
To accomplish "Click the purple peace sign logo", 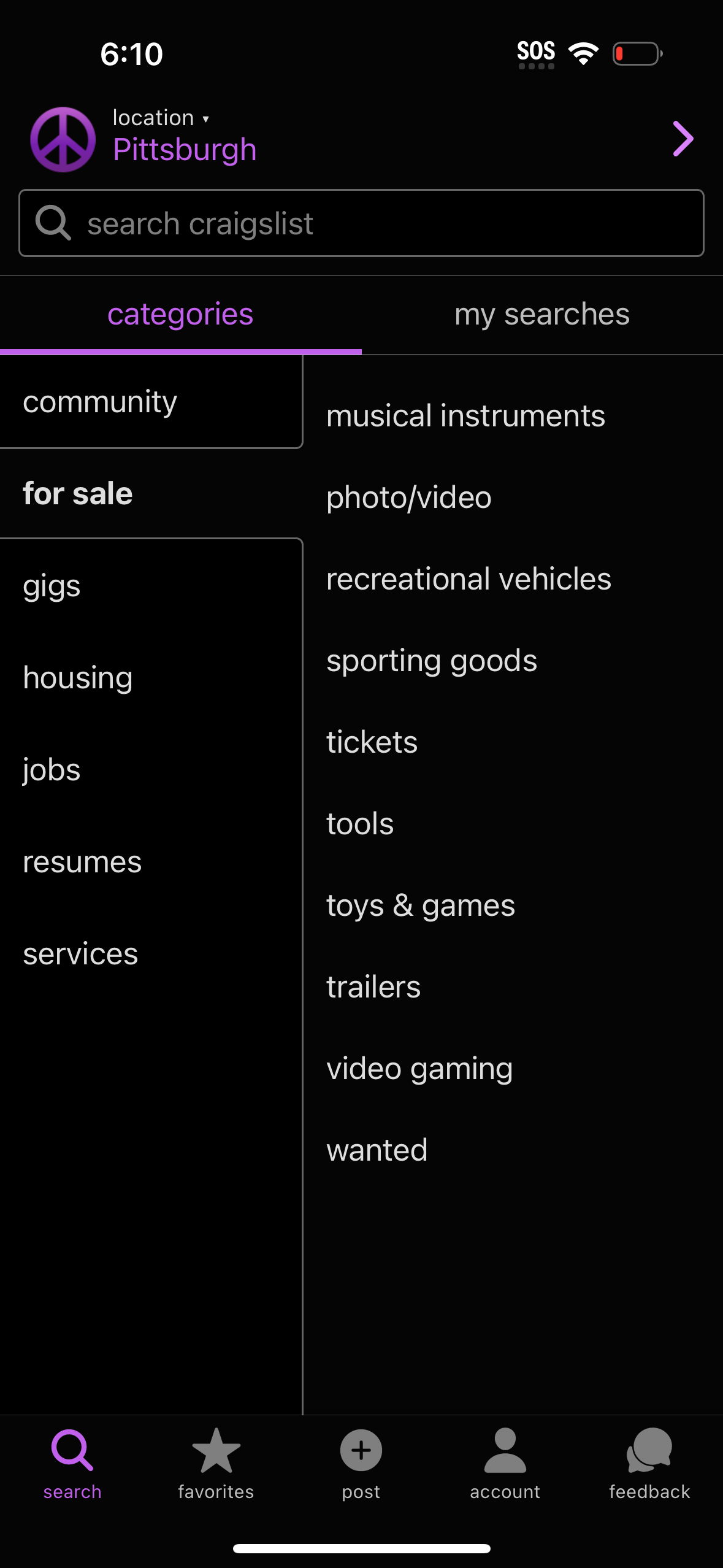I will pyautogui.click(x=61, y=138).
